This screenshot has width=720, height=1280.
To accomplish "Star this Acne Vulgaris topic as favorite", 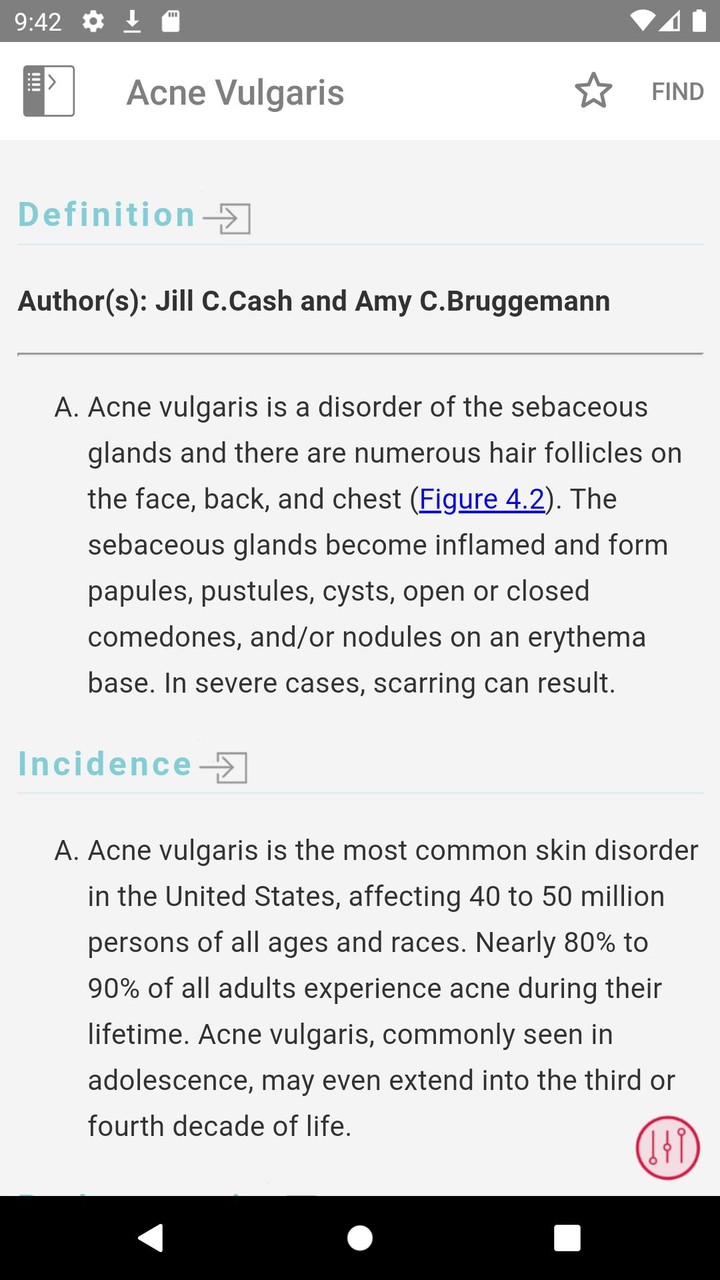I will pos(594,90).
